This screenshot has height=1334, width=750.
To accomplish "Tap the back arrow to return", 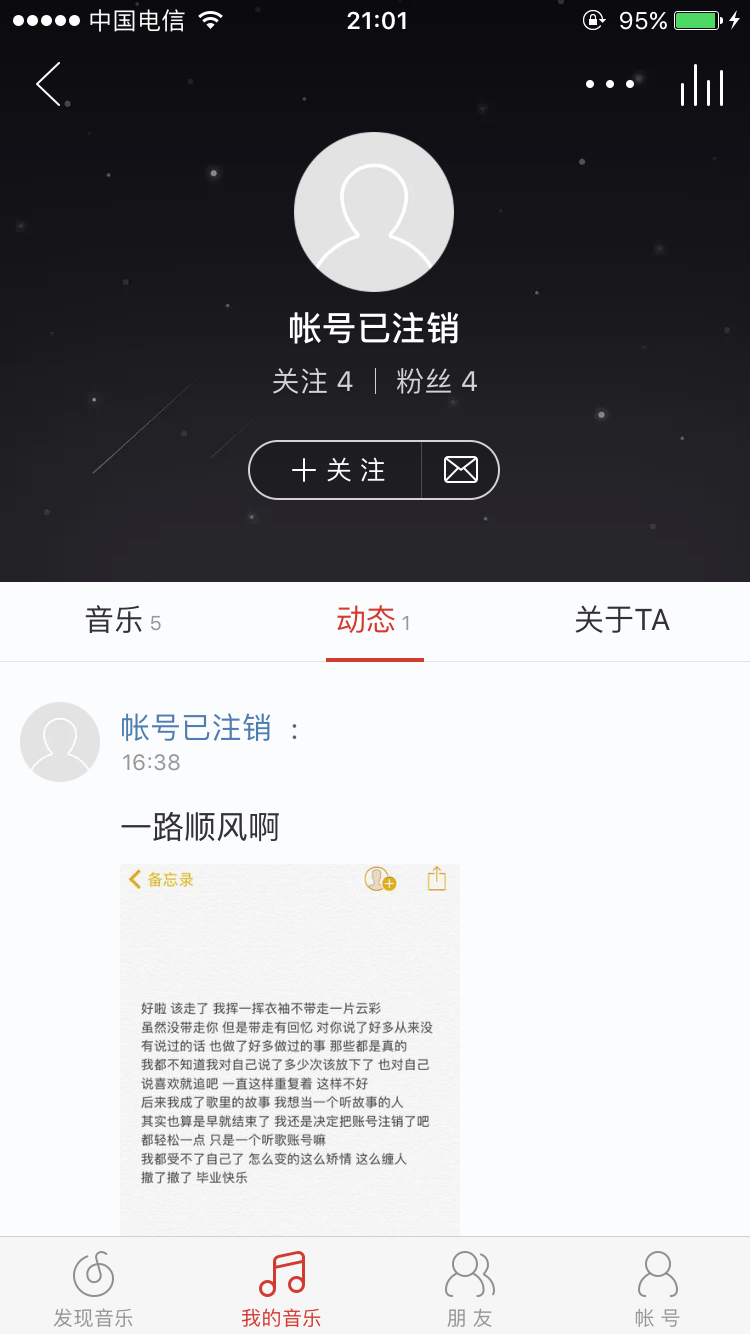I will click(x=47, y=84).
